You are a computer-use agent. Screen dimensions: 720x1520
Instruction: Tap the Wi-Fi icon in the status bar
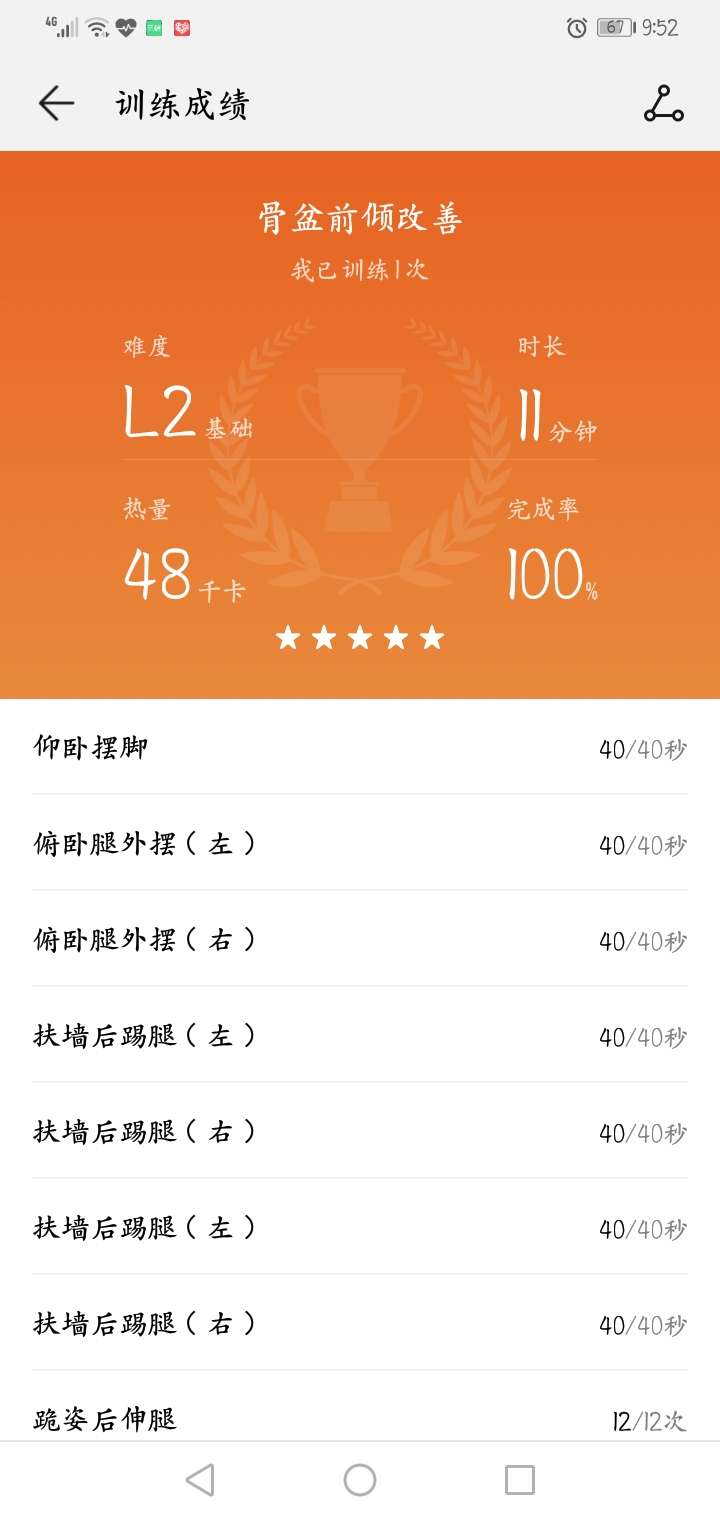[95, 28]
